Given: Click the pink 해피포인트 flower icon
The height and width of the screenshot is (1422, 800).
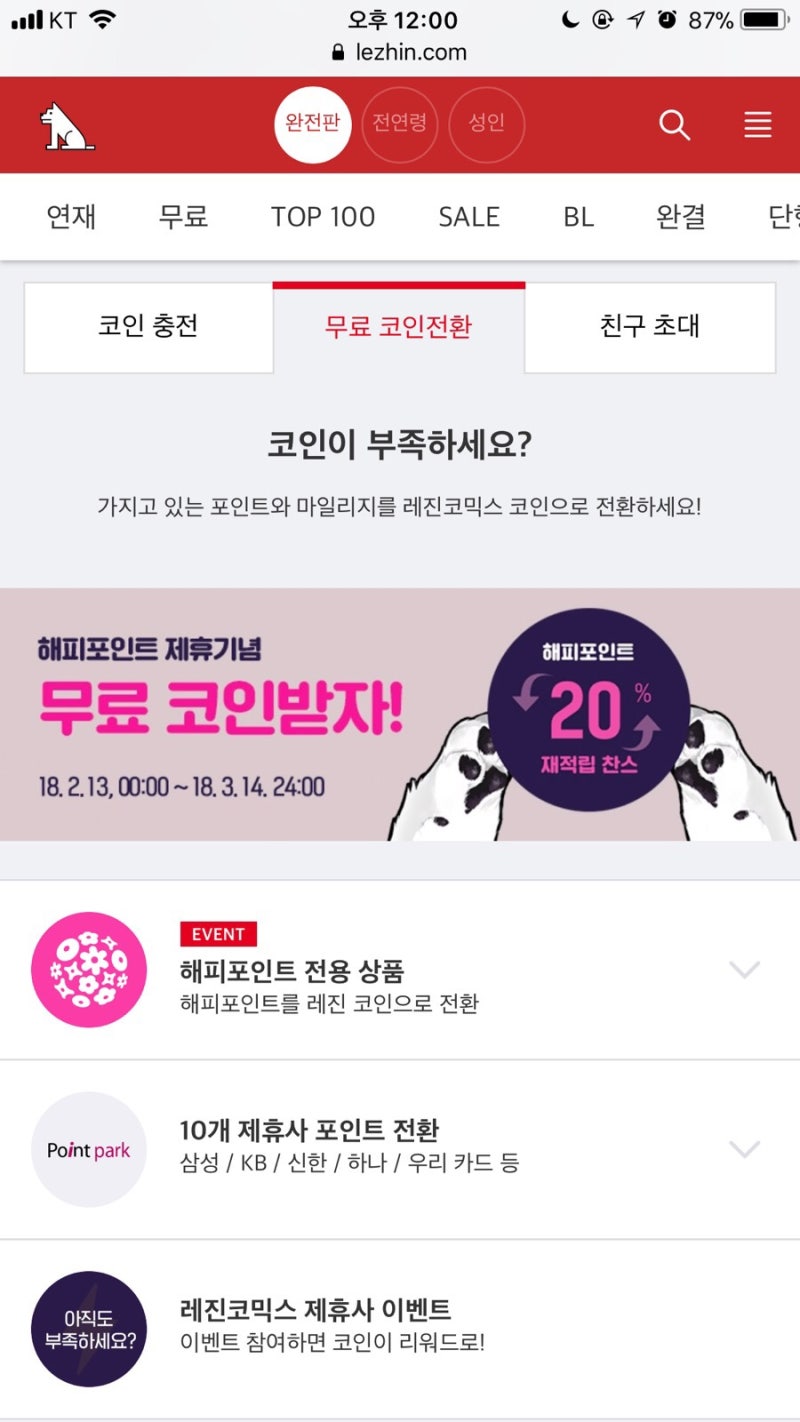Looking at the screenshot, I should tap(87, 970).
